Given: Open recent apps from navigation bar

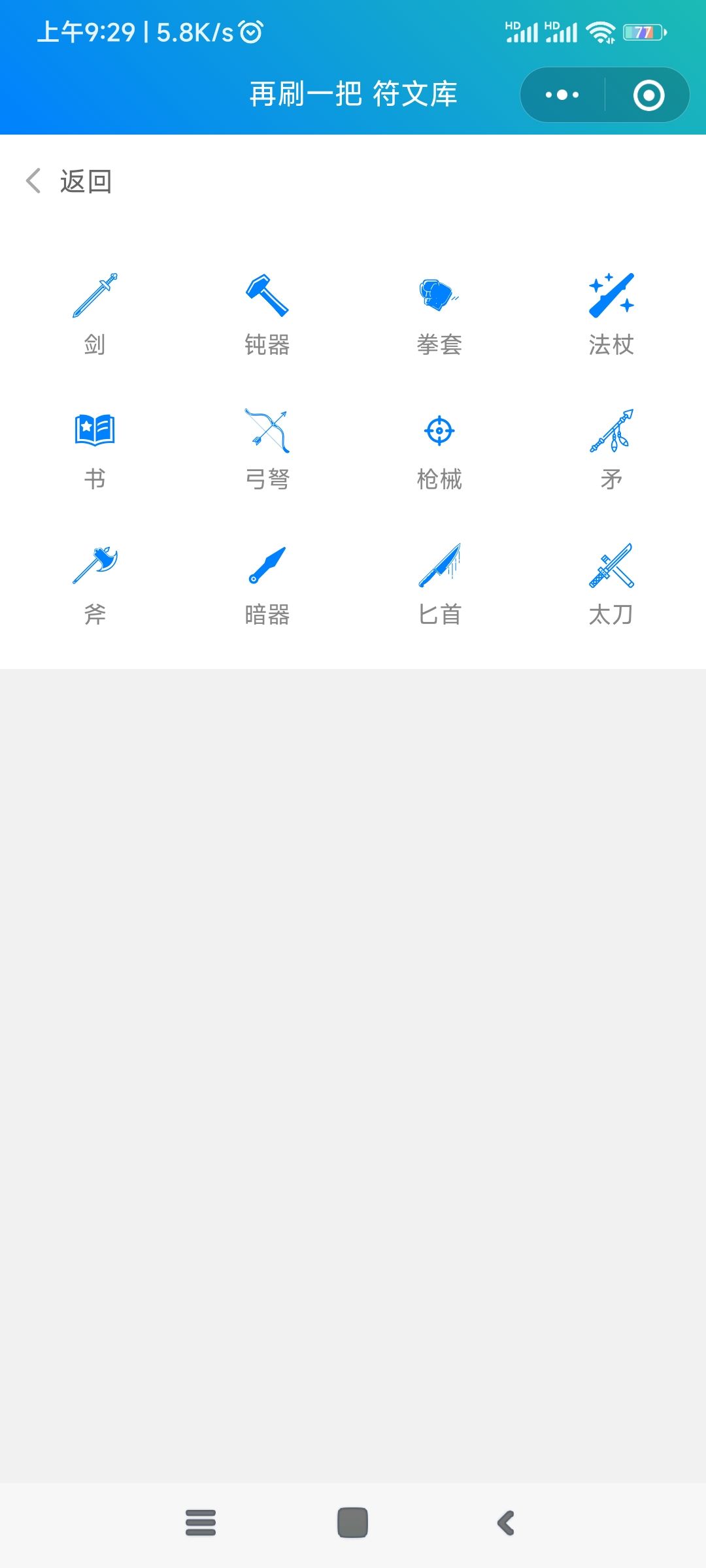Looking at the screenshot, I should tap(201, 1522).
